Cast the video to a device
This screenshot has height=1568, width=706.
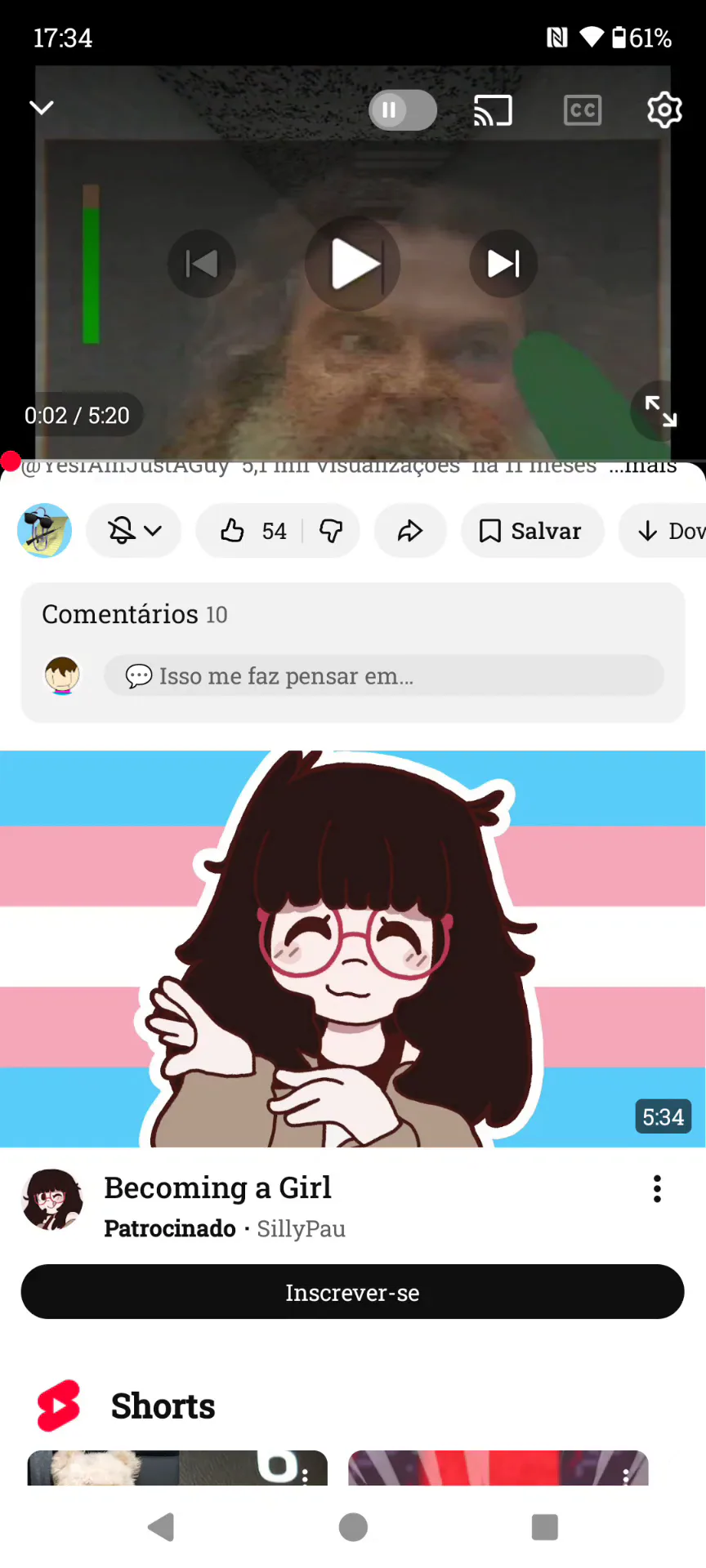point(493,110)
